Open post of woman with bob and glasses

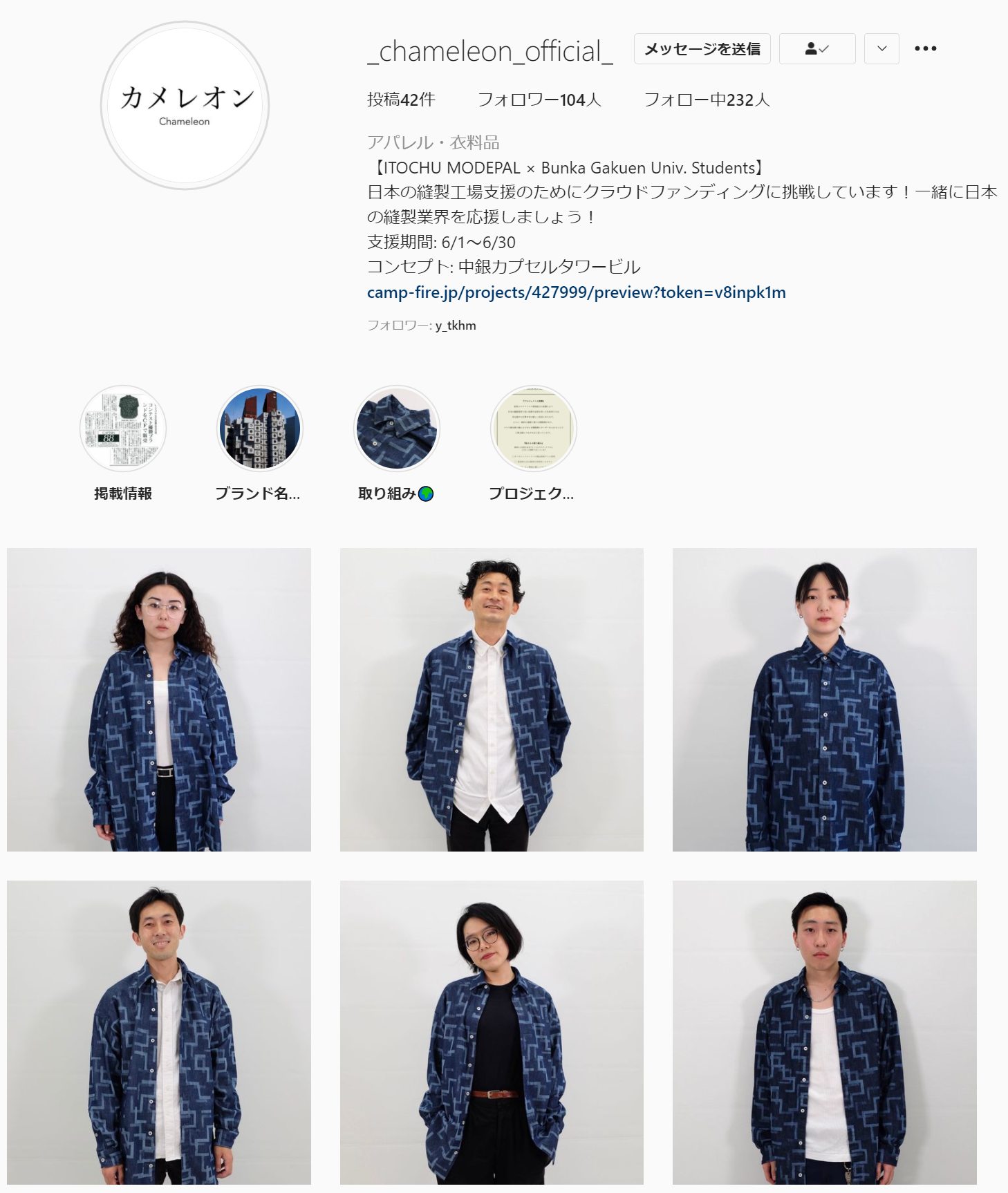pos(492,1032)
